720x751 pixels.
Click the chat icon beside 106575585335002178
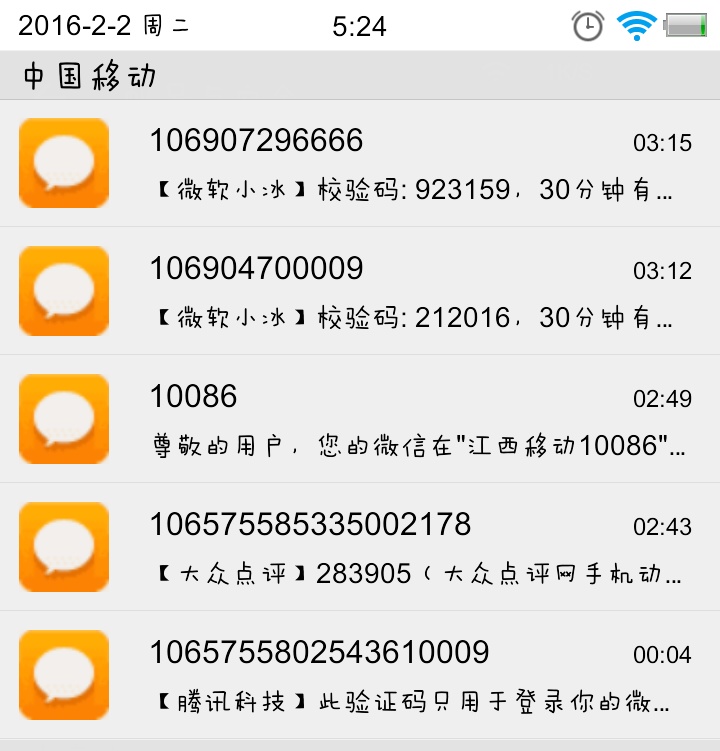coord(63,546)
